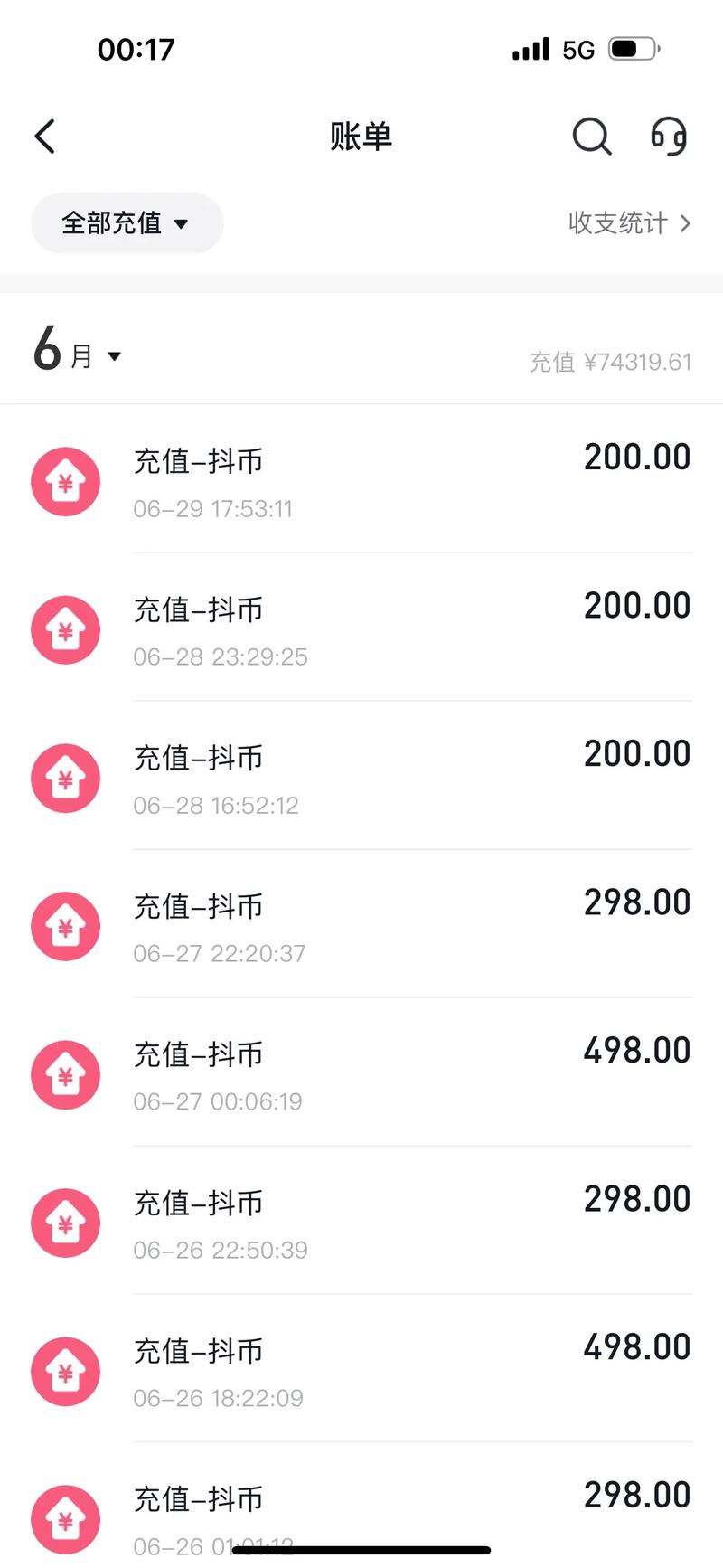723x1568 pixels.
Task: View the 充值 ¥74319.61 monthly total
Action: pyautogui.click(x=610, y=361)
